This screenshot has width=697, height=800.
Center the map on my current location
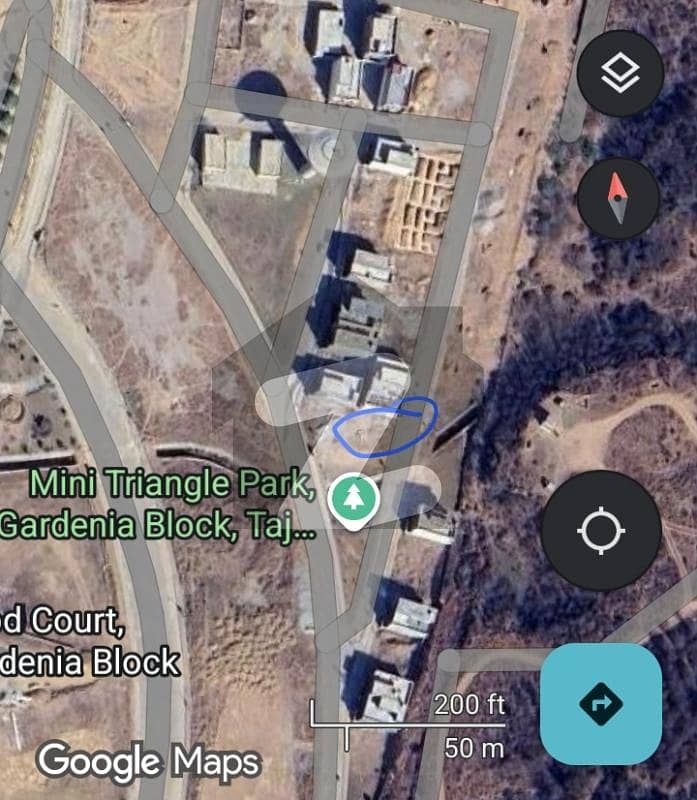[x=601, y=531]
